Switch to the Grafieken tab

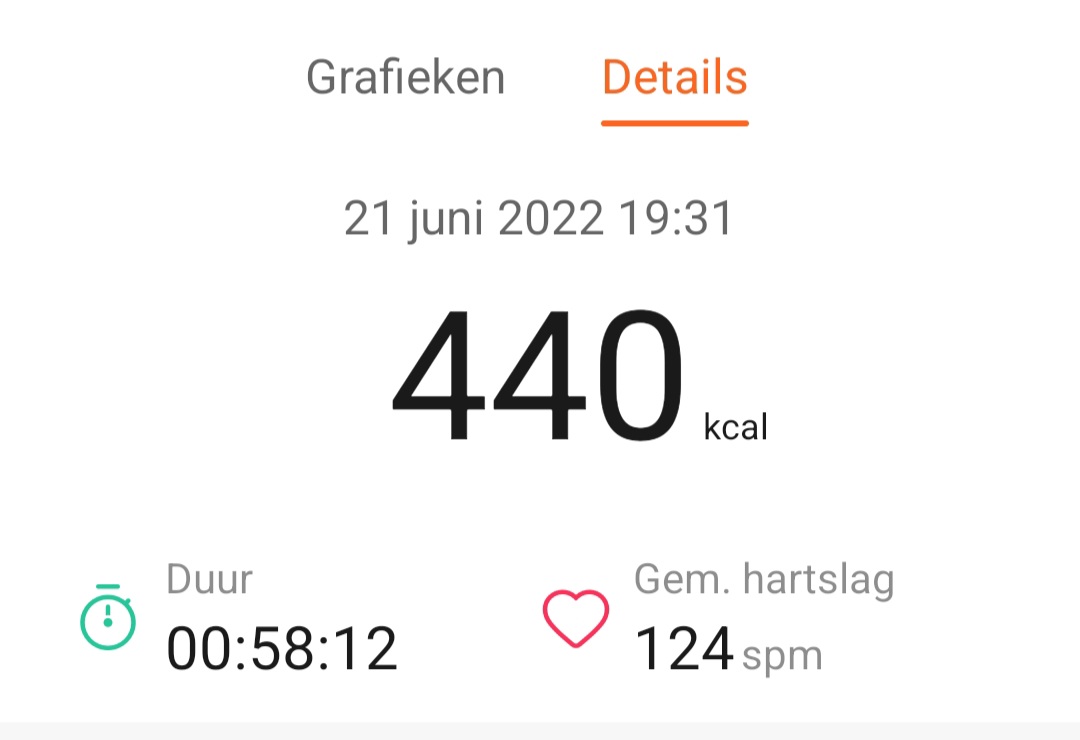pos(405,78)
